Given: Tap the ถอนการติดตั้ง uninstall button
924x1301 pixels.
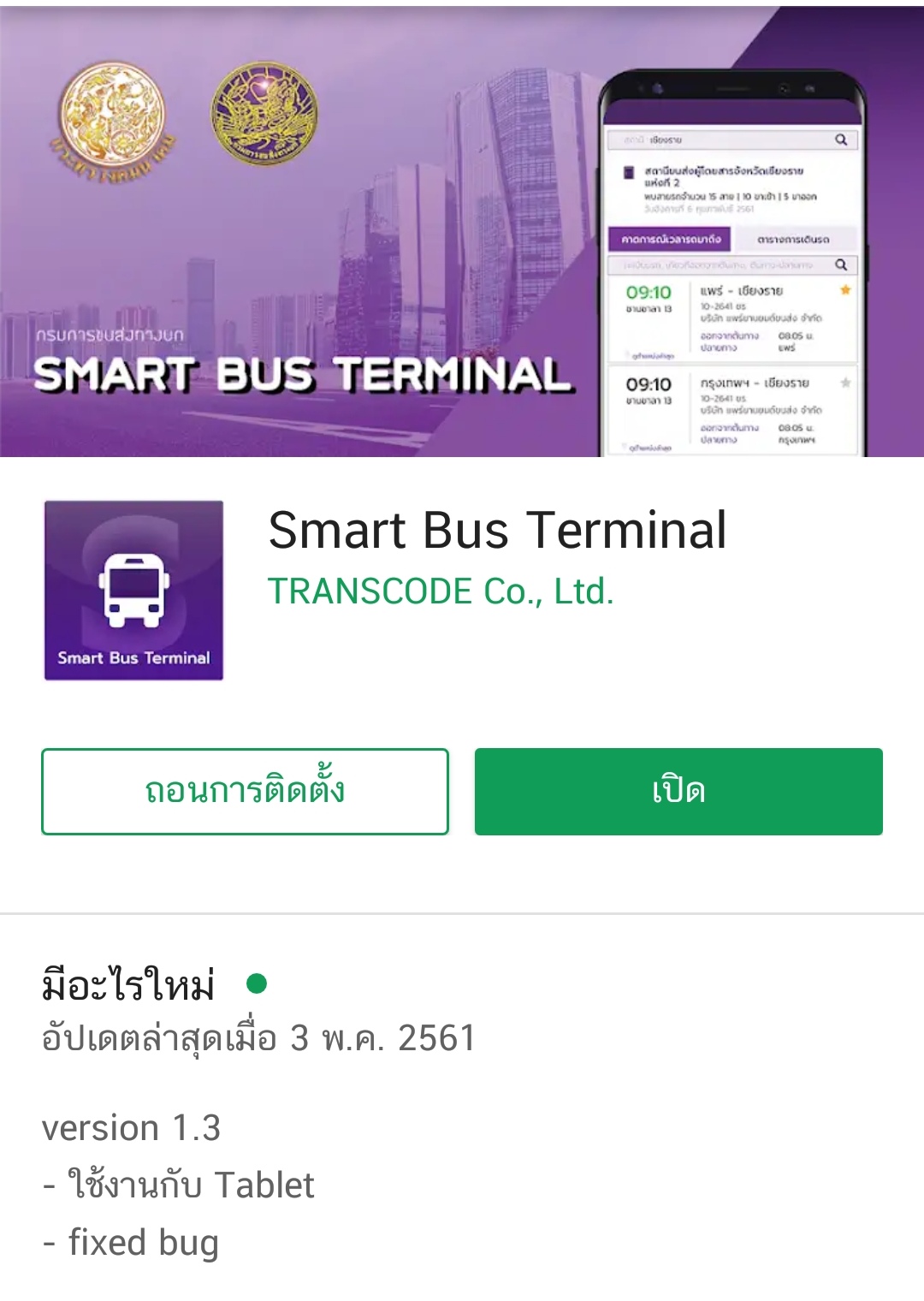Looking at the screenshot, I should click(x=245, y=791).
